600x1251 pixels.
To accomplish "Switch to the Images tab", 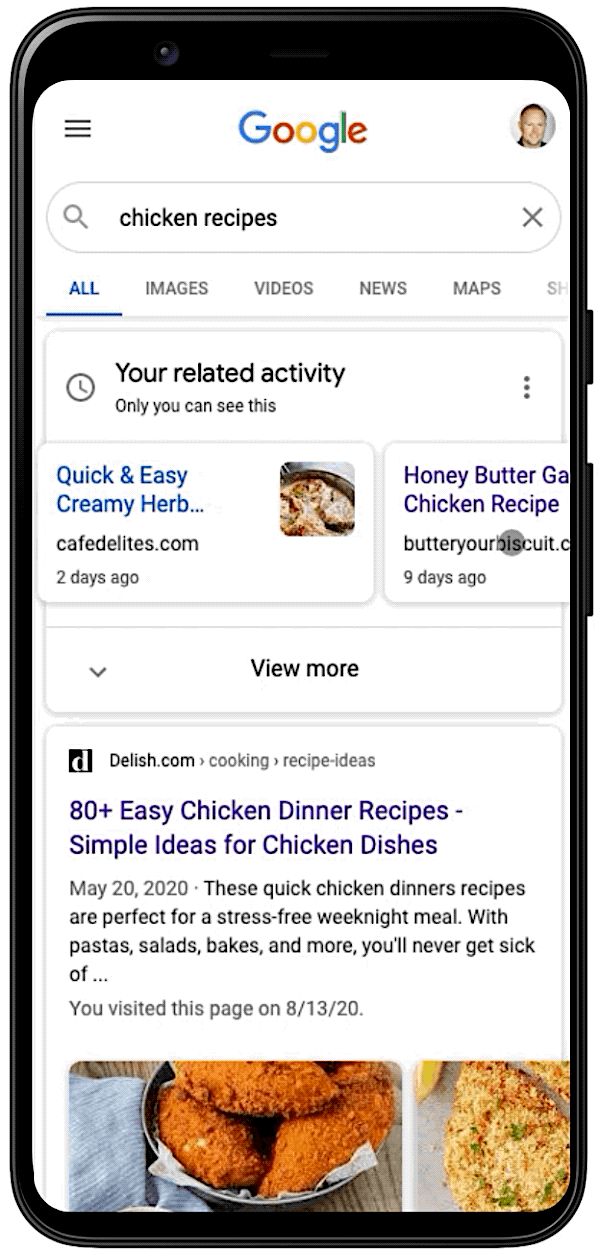I will 177,289.
